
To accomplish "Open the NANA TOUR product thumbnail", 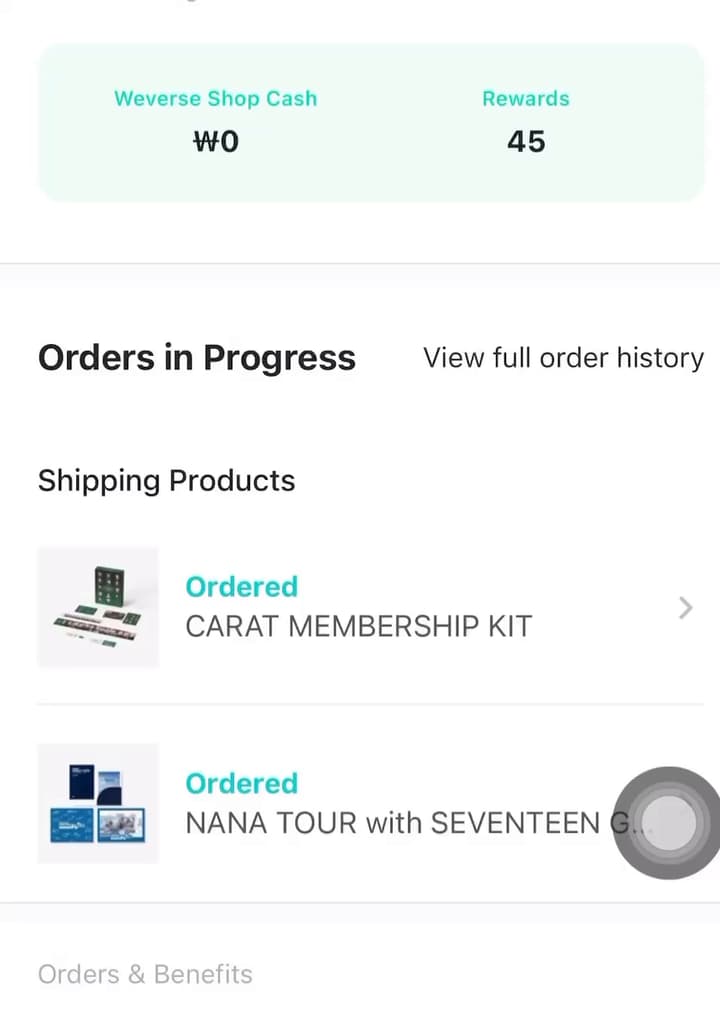I will [x=97, y=804].
